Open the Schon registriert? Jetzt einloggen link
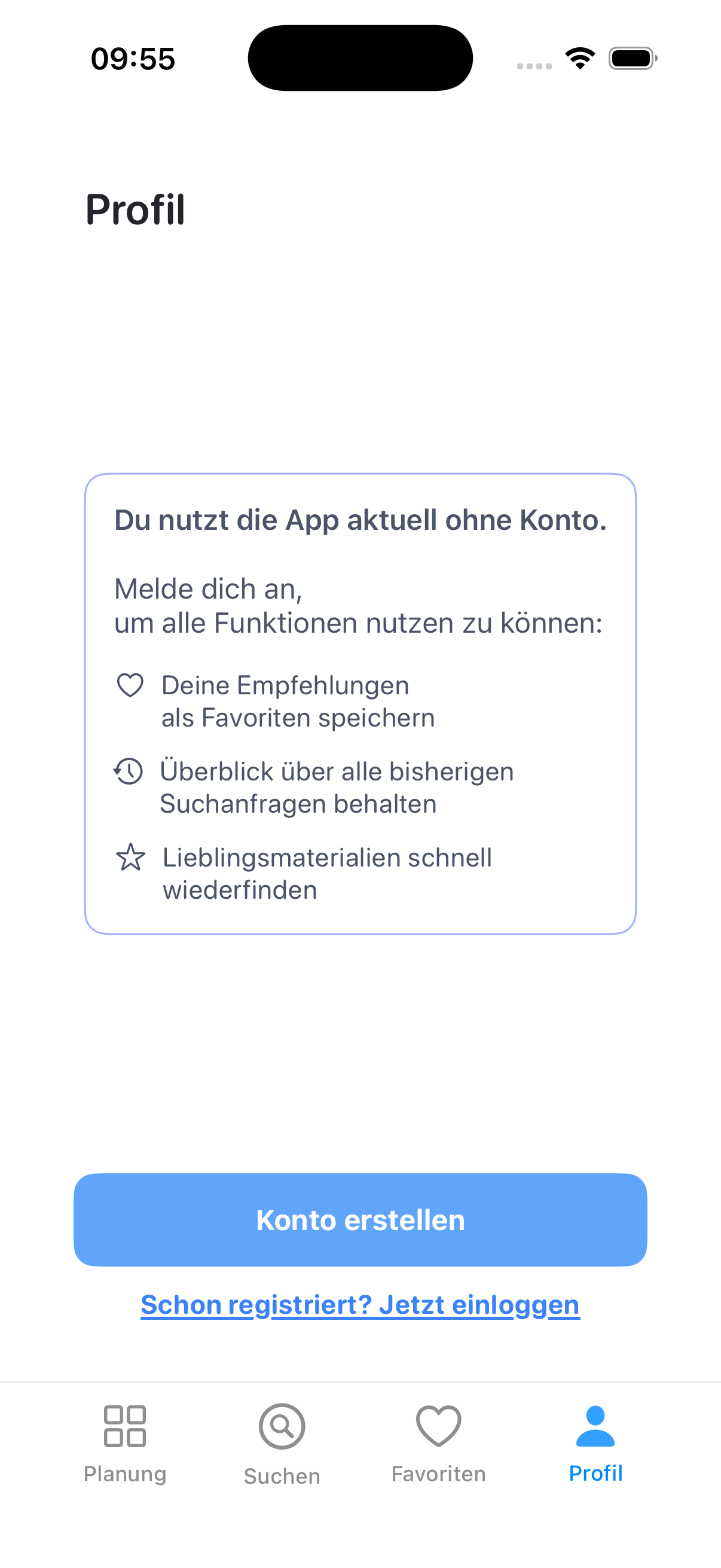Image resolution: width=721 pixels, height=1568 pixels. tap(360, 1304)
